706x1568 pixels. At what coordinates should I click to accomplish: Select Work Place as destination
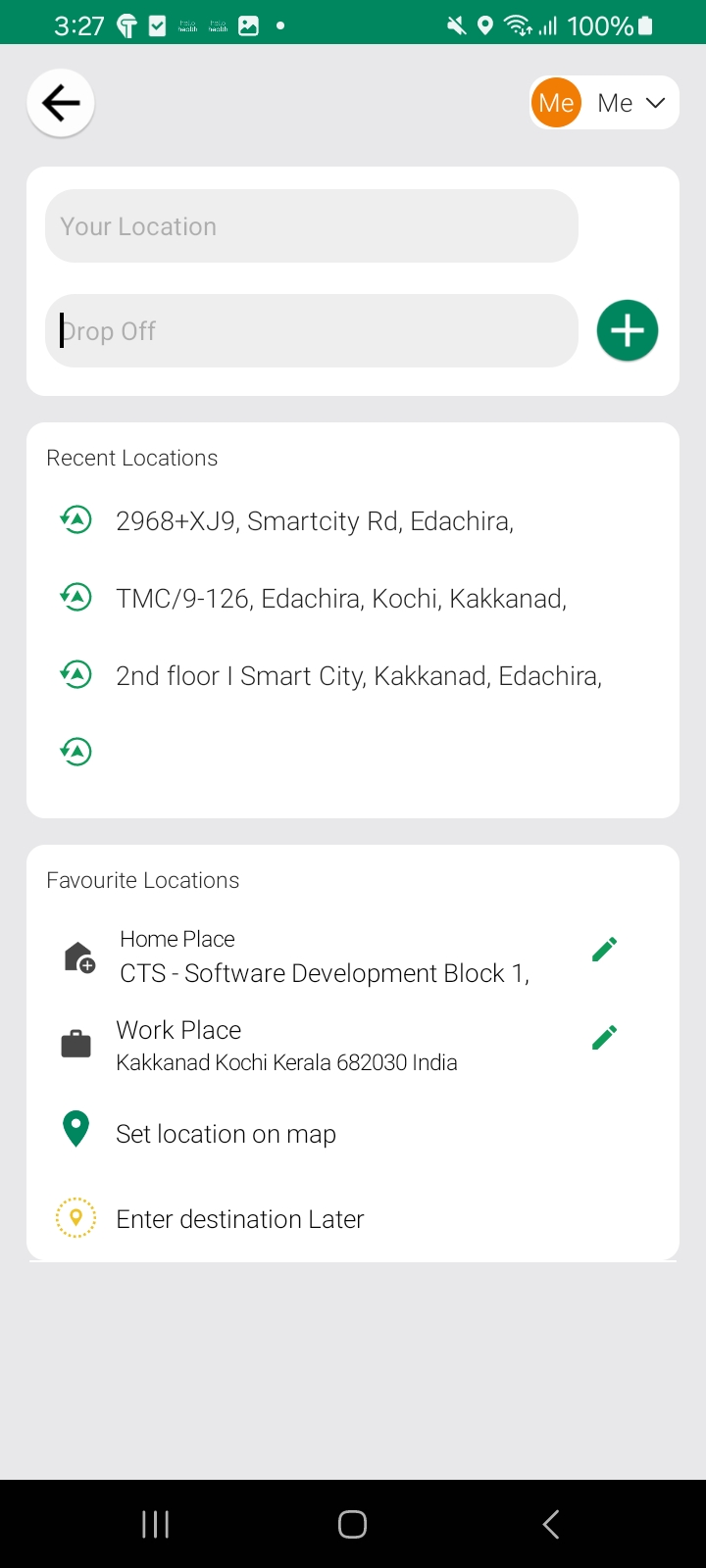pos(286,1045)
